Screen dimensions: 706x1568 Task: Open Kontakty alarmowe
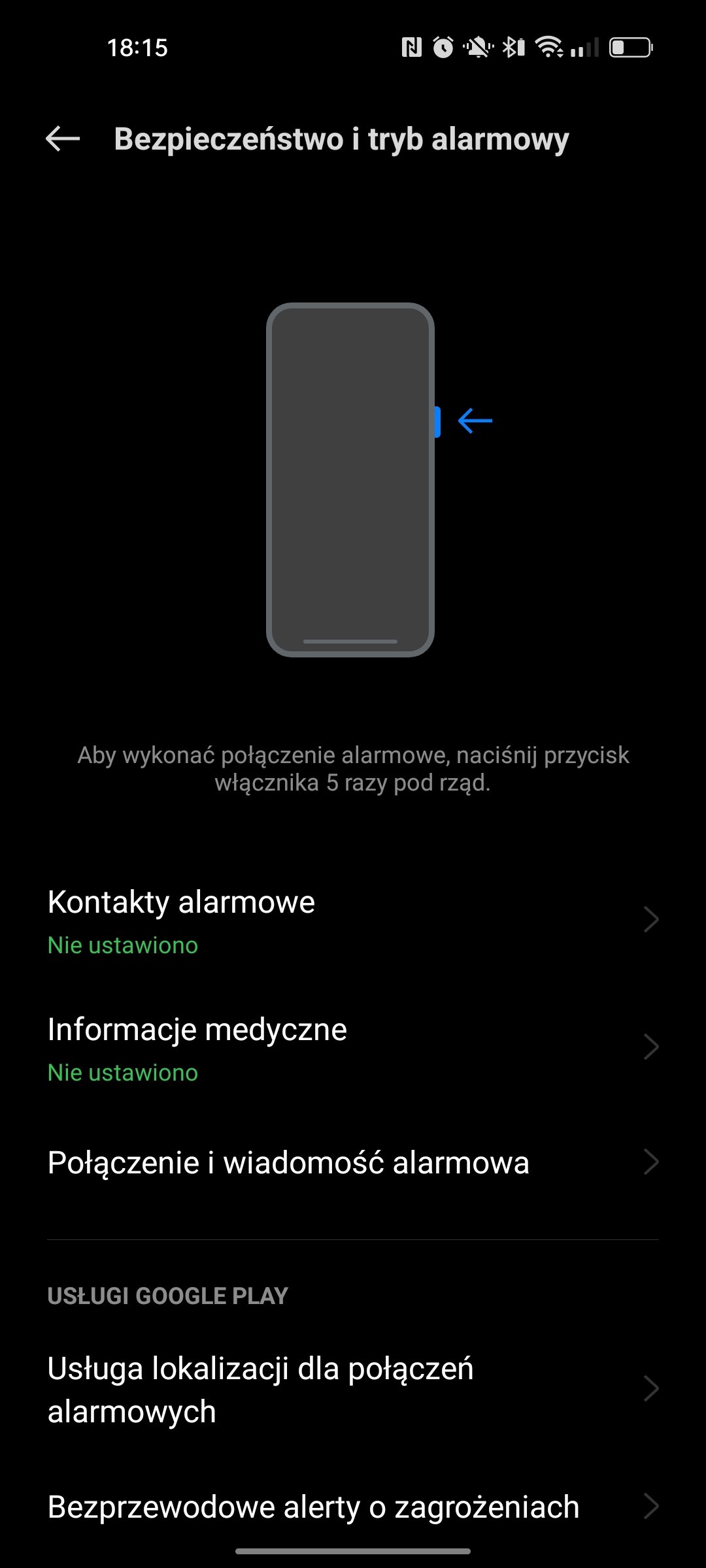[353, 921]
